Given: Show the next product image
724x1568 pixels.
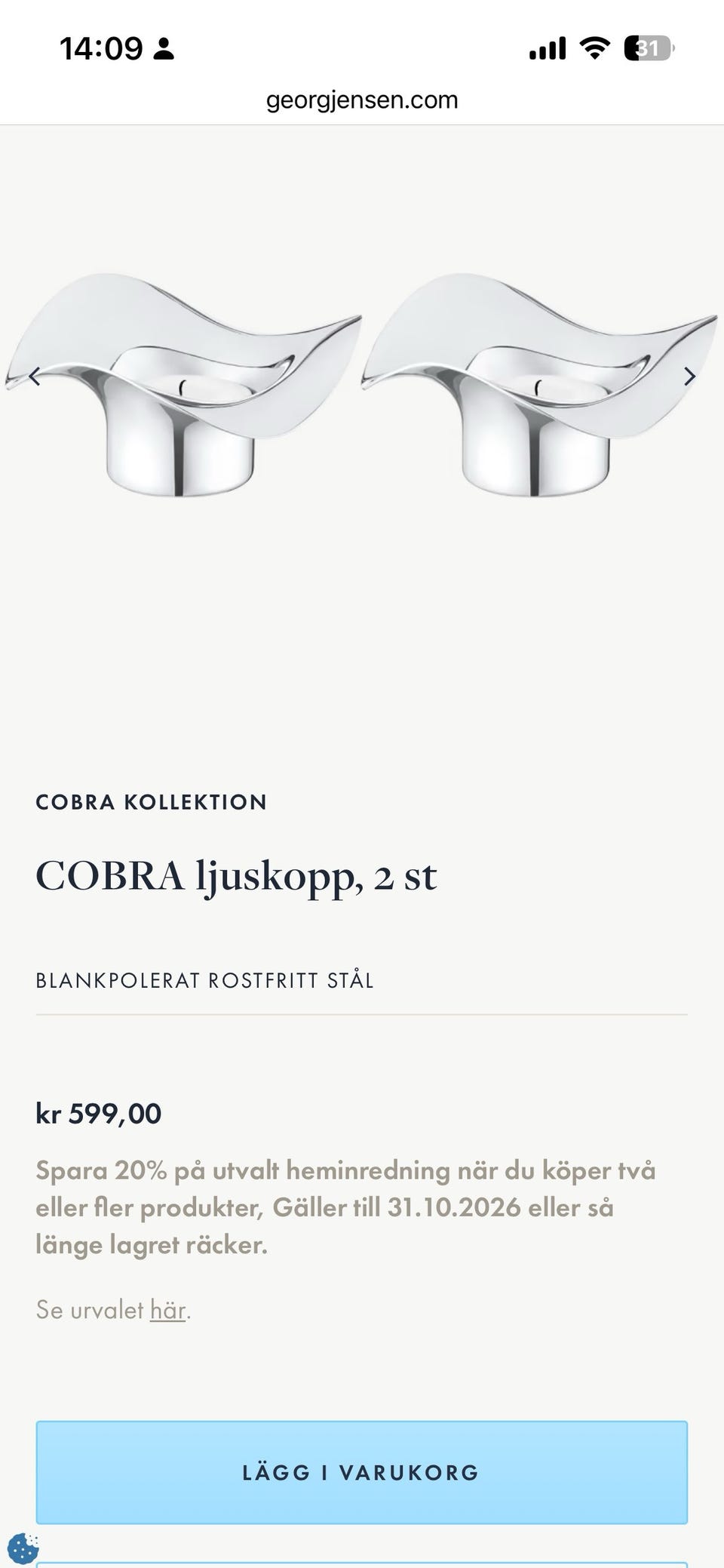Looking at the screenshot, I should [x=689, y=376].
